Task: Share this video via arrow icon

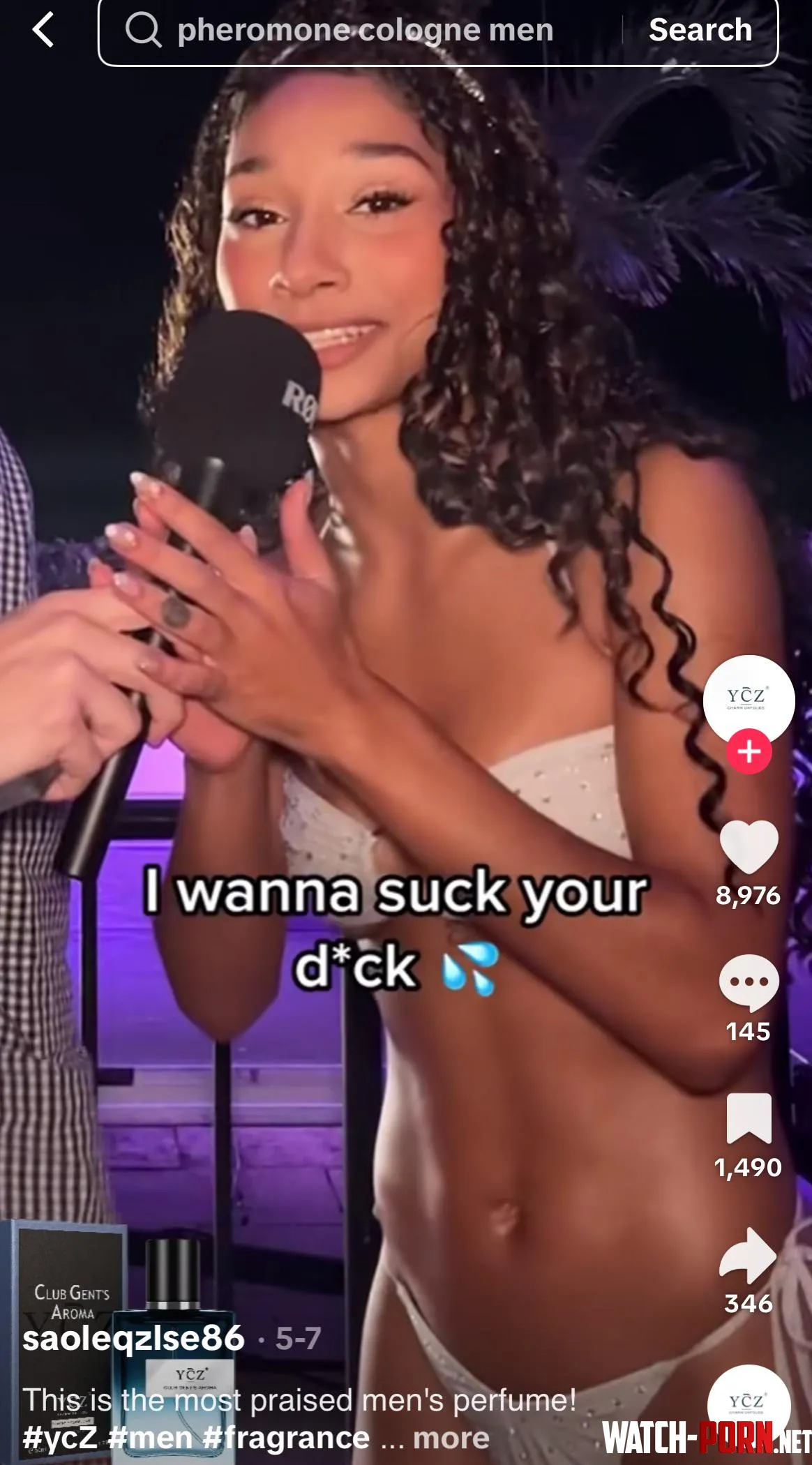Action: 749,1255
